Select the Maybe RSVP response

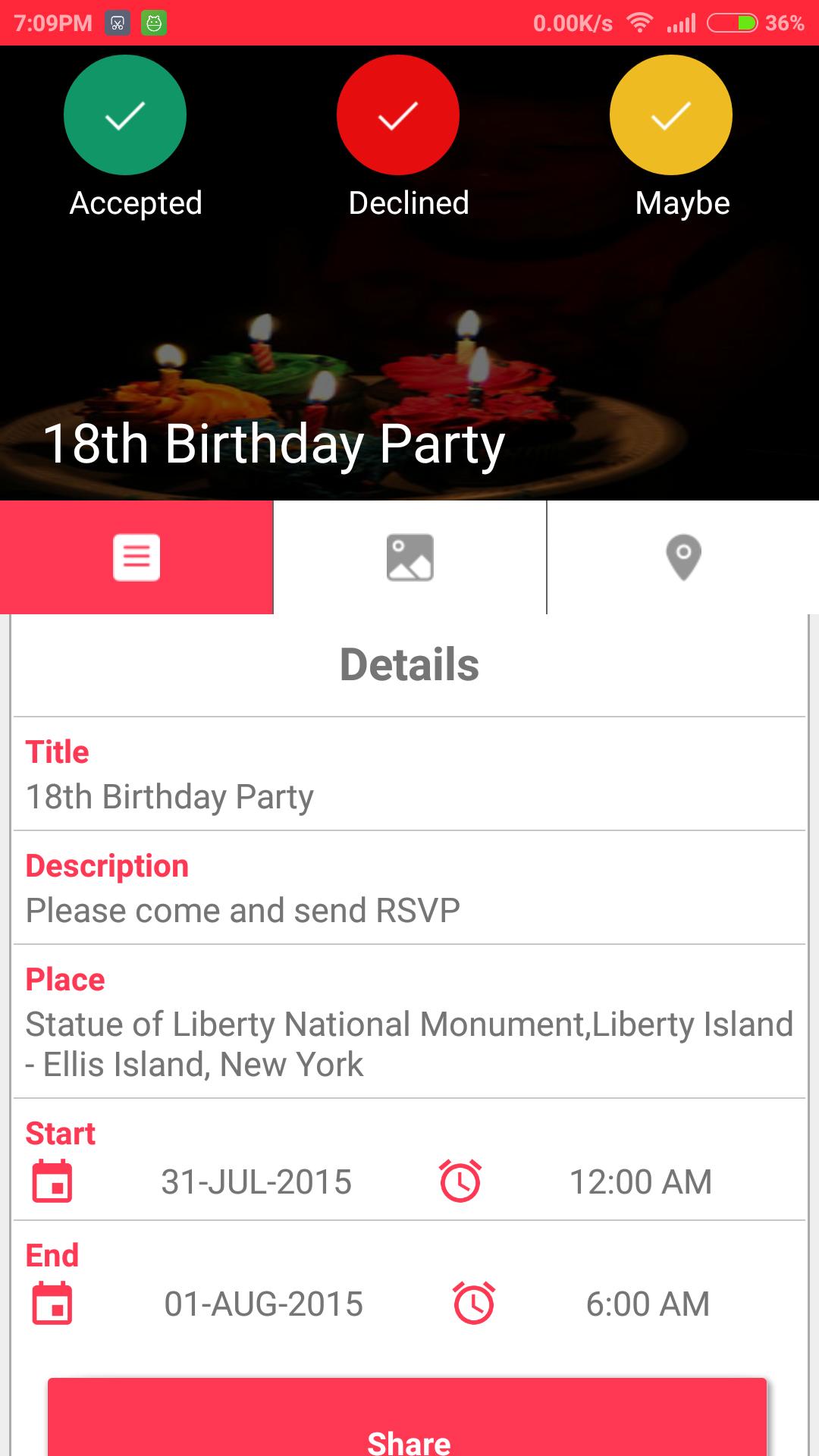pos(671,114)
